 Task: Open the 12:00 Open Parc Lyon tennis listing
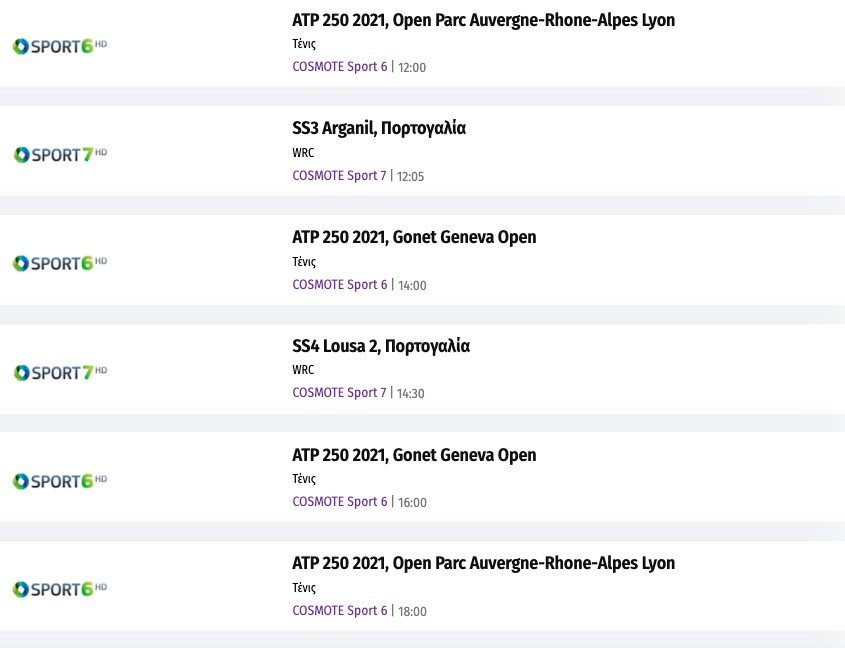(x=483, y=21)
